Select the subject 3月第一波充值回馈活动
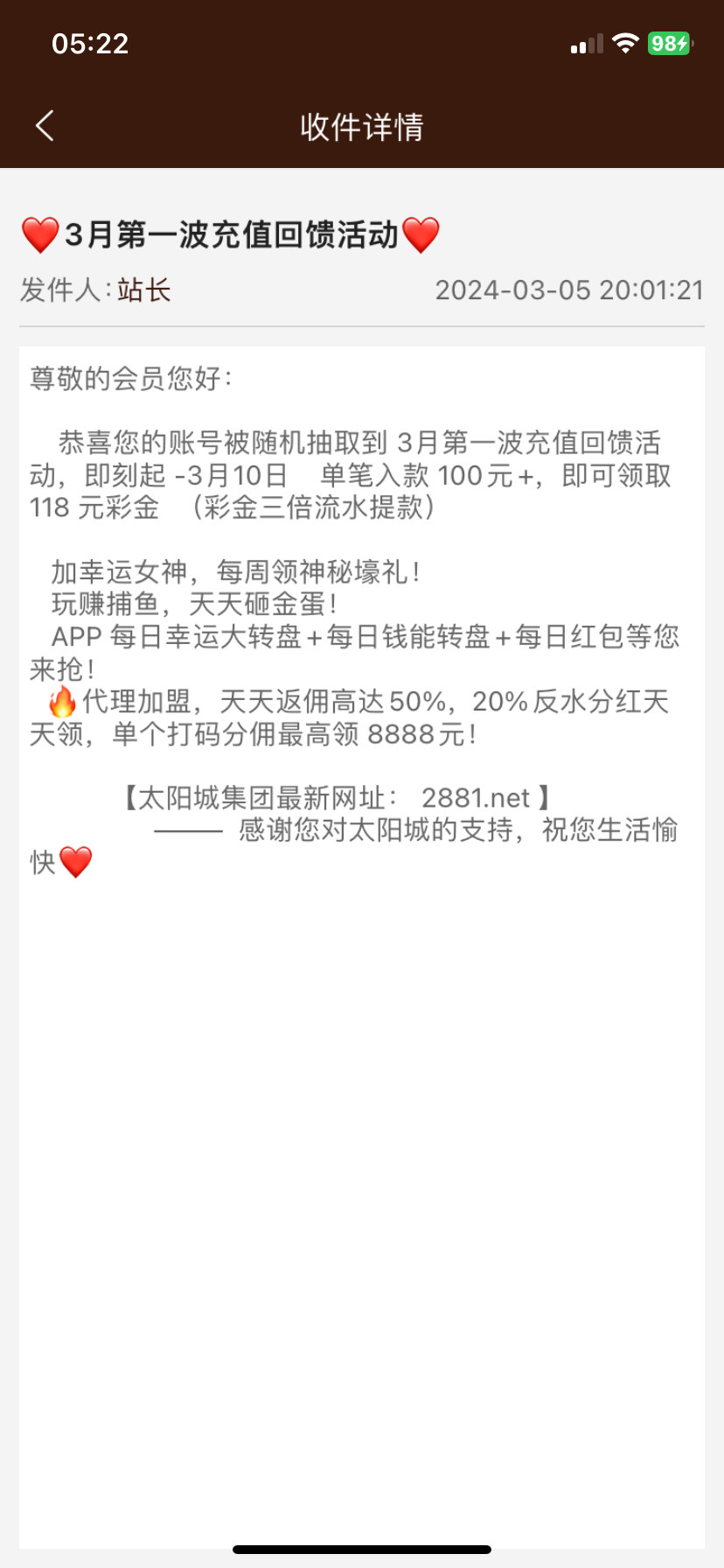The image size is (724, 1568). 230,234
